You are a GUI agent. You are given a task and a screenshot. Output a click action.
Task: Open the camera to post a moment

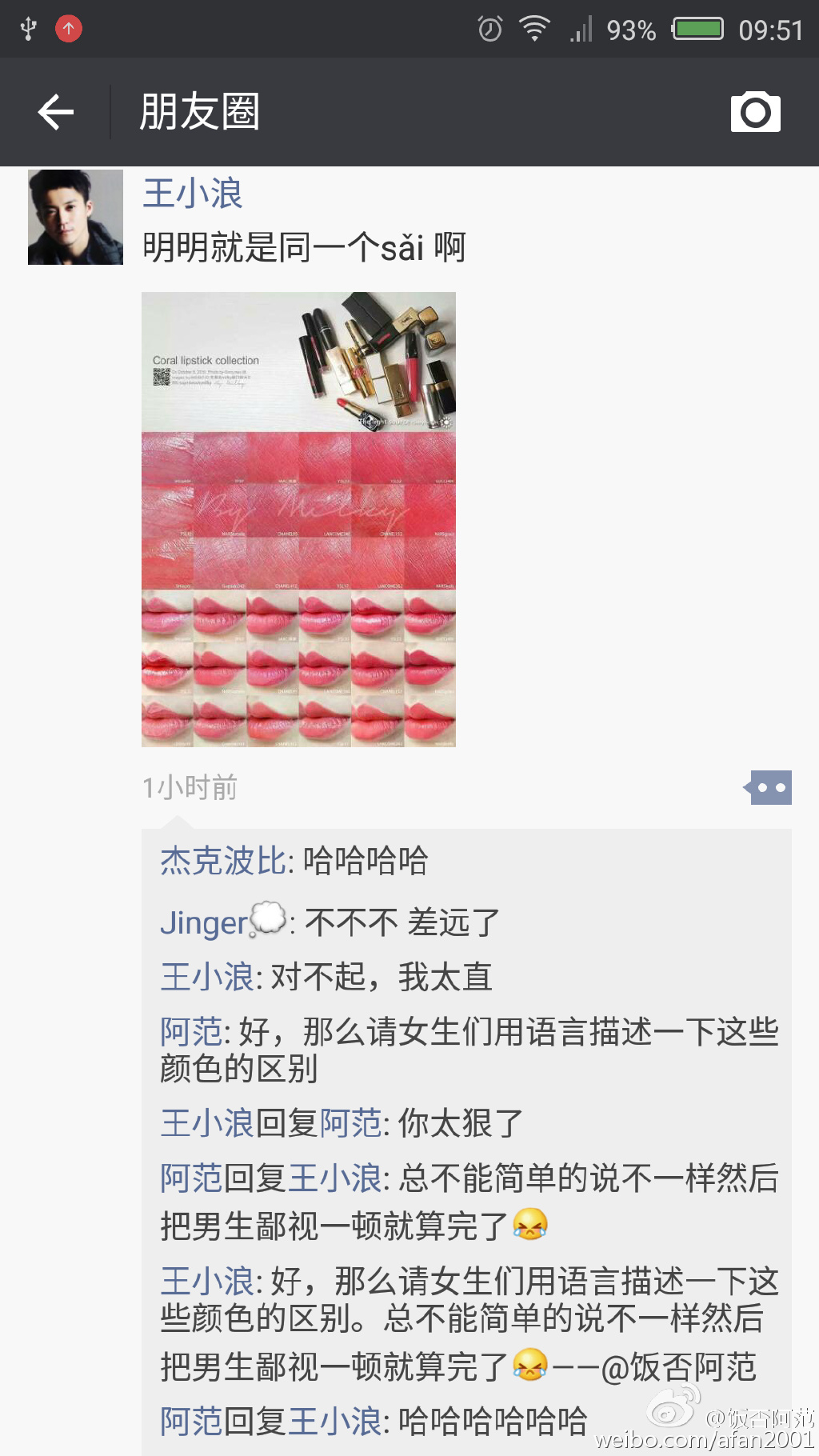click(755, 112)
